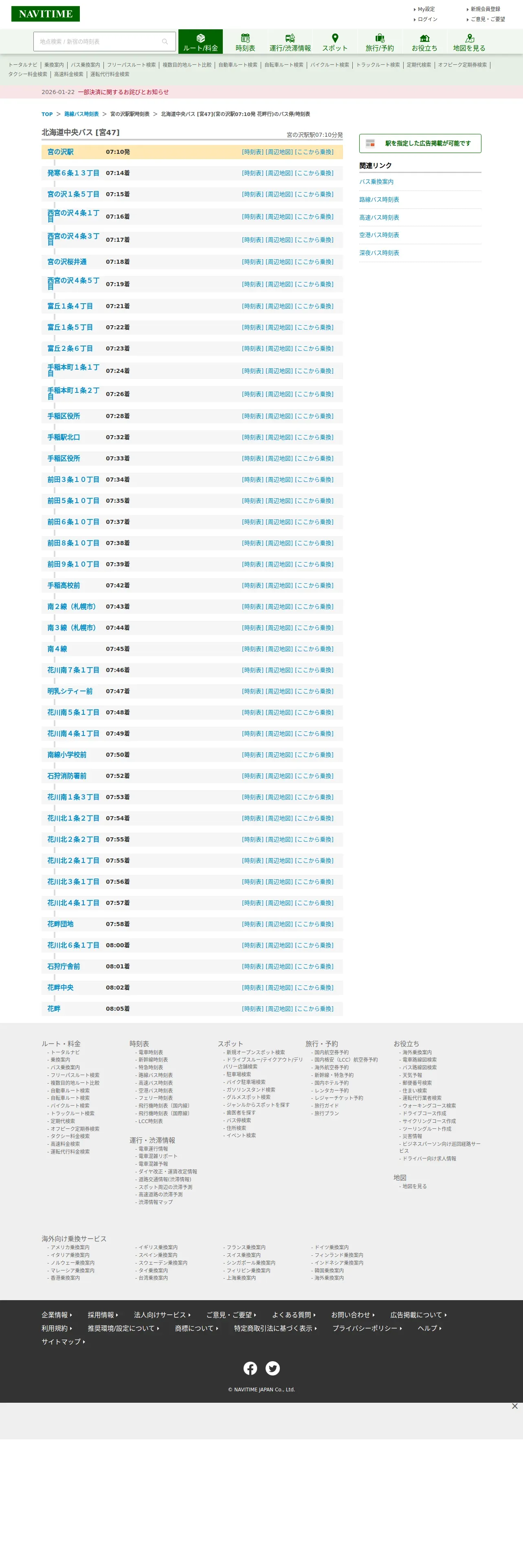Show 周辺地図 for 手稲駅北口
The image size is (523, 1568).
[x=279, y=437]
